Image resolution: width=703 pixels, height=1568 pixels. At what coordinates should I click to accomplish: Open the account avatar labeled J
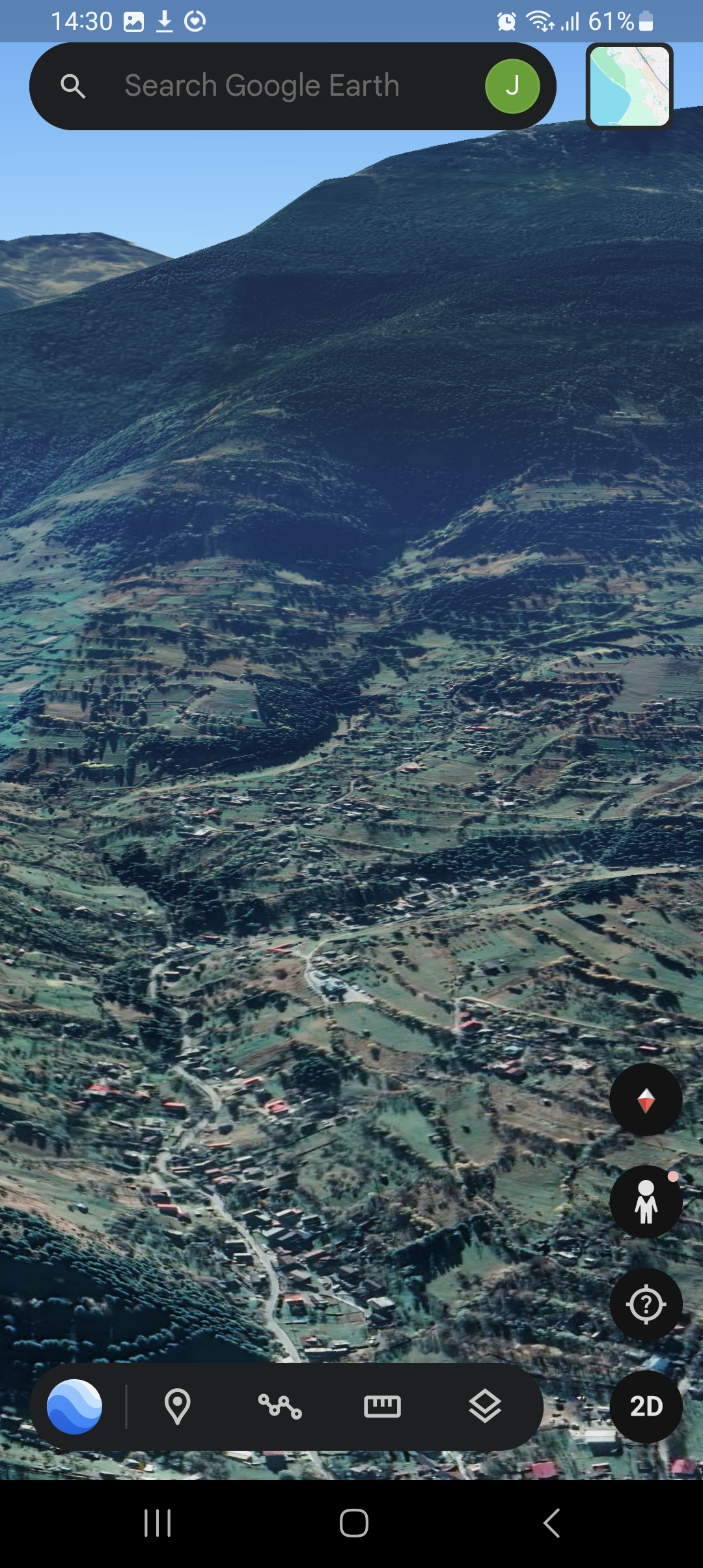click(x=512, y=86)
